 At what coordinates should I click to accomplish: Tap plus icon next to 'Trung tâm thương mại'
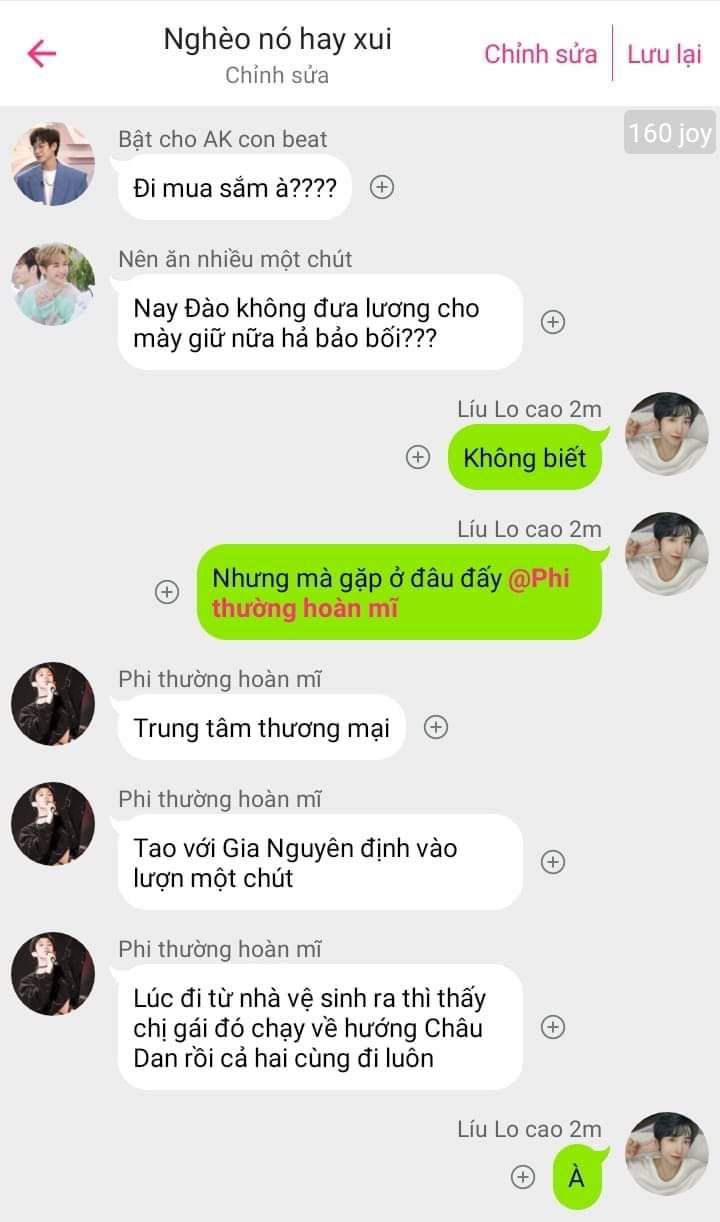(435, 727)
